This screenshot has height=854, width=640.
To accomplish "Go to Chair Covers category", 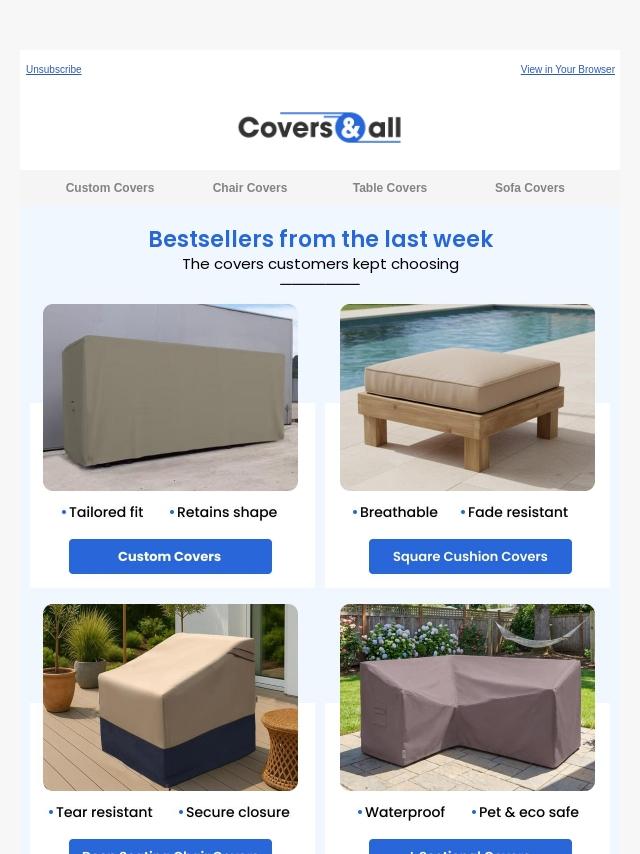I will [250, 188].
